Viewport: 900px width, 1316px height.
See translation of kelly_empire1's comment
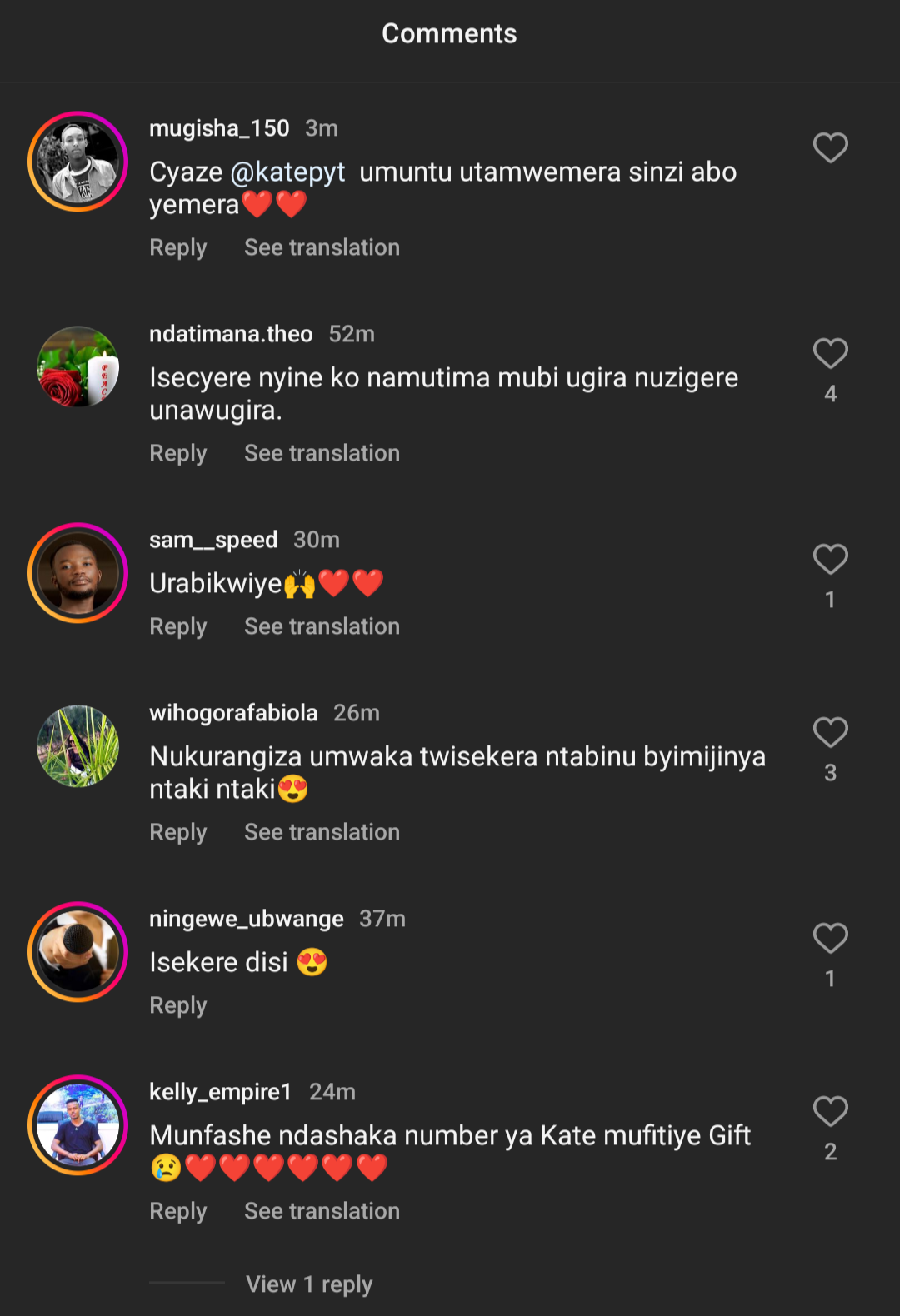[x=322, y=1211]
